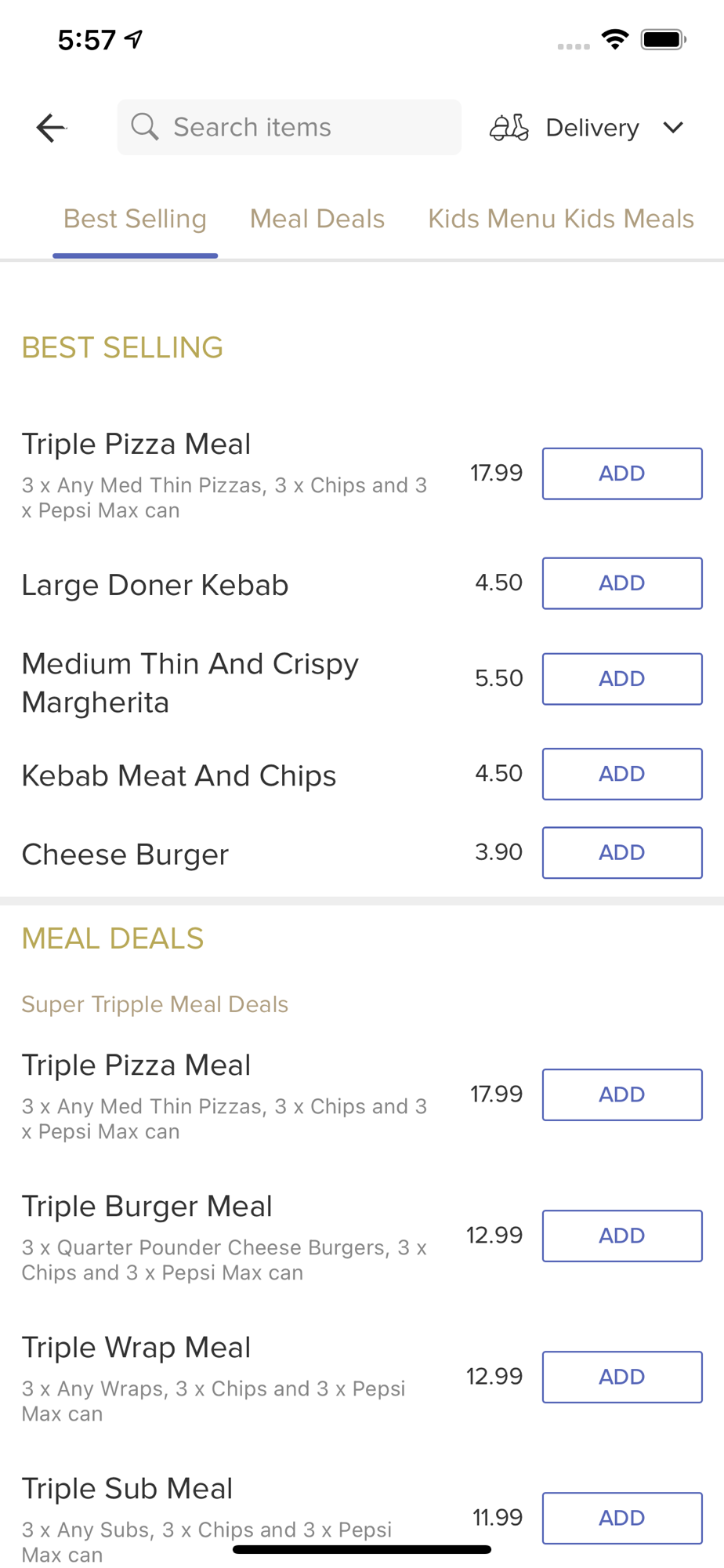Viewport: 724px width, 1568px height.
Task: Add Kebab Meat And Chips
Action: 622,774
